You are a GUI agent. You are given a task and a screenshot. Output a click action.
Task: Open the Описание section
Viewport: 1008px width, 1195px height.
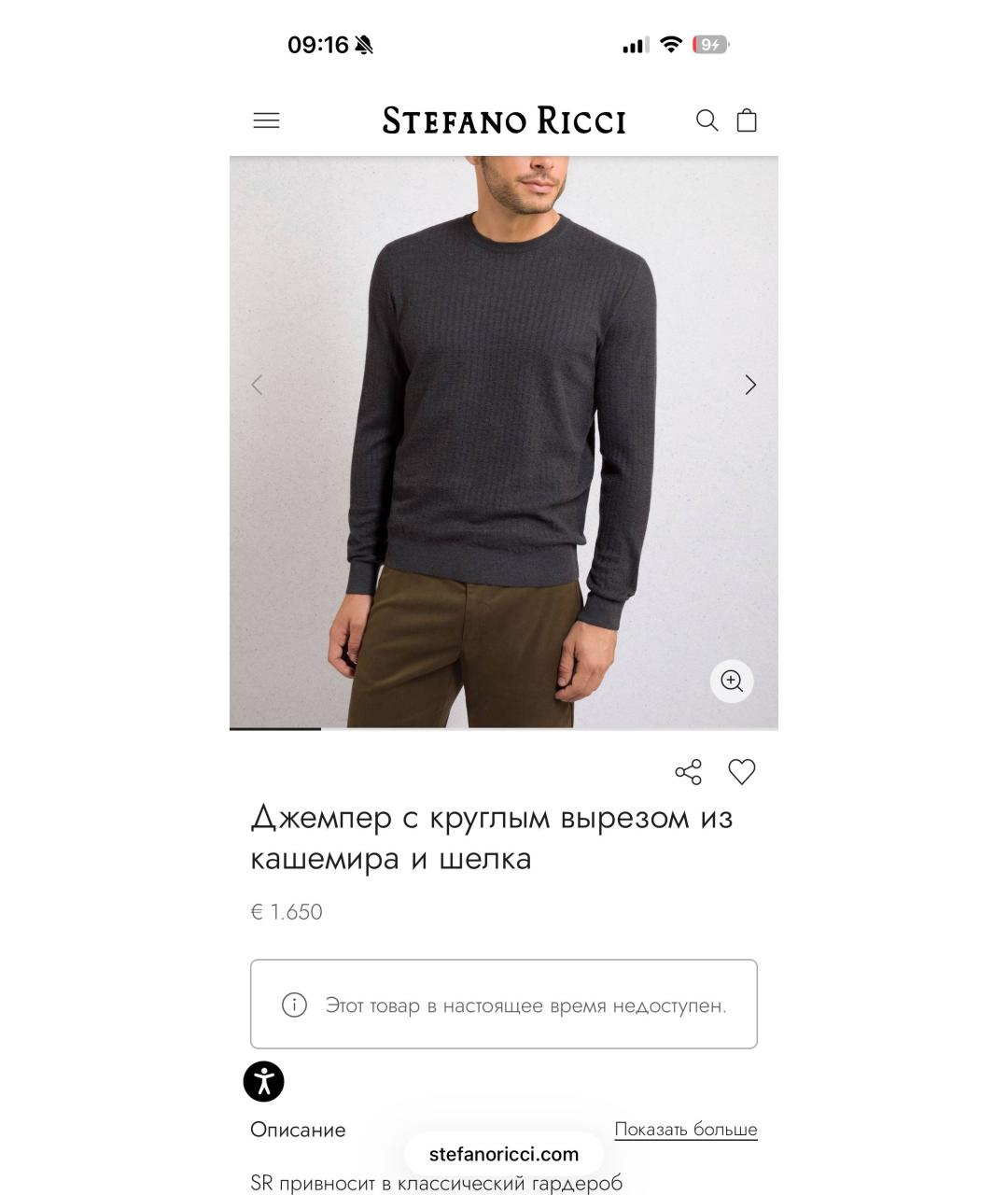point(296,1130)
